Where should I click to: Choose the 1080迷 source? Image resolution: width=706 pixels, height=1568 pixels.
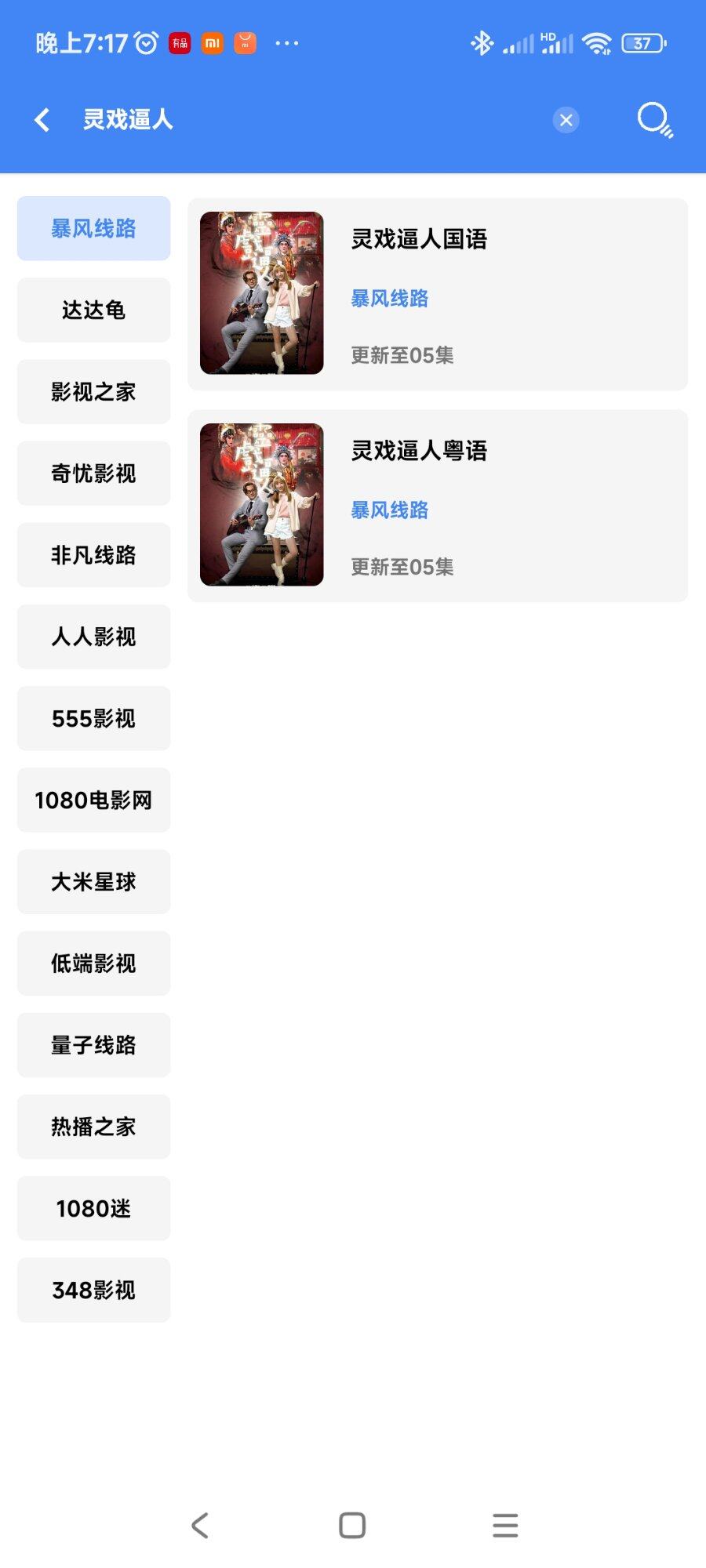[x=93, y=1208]
